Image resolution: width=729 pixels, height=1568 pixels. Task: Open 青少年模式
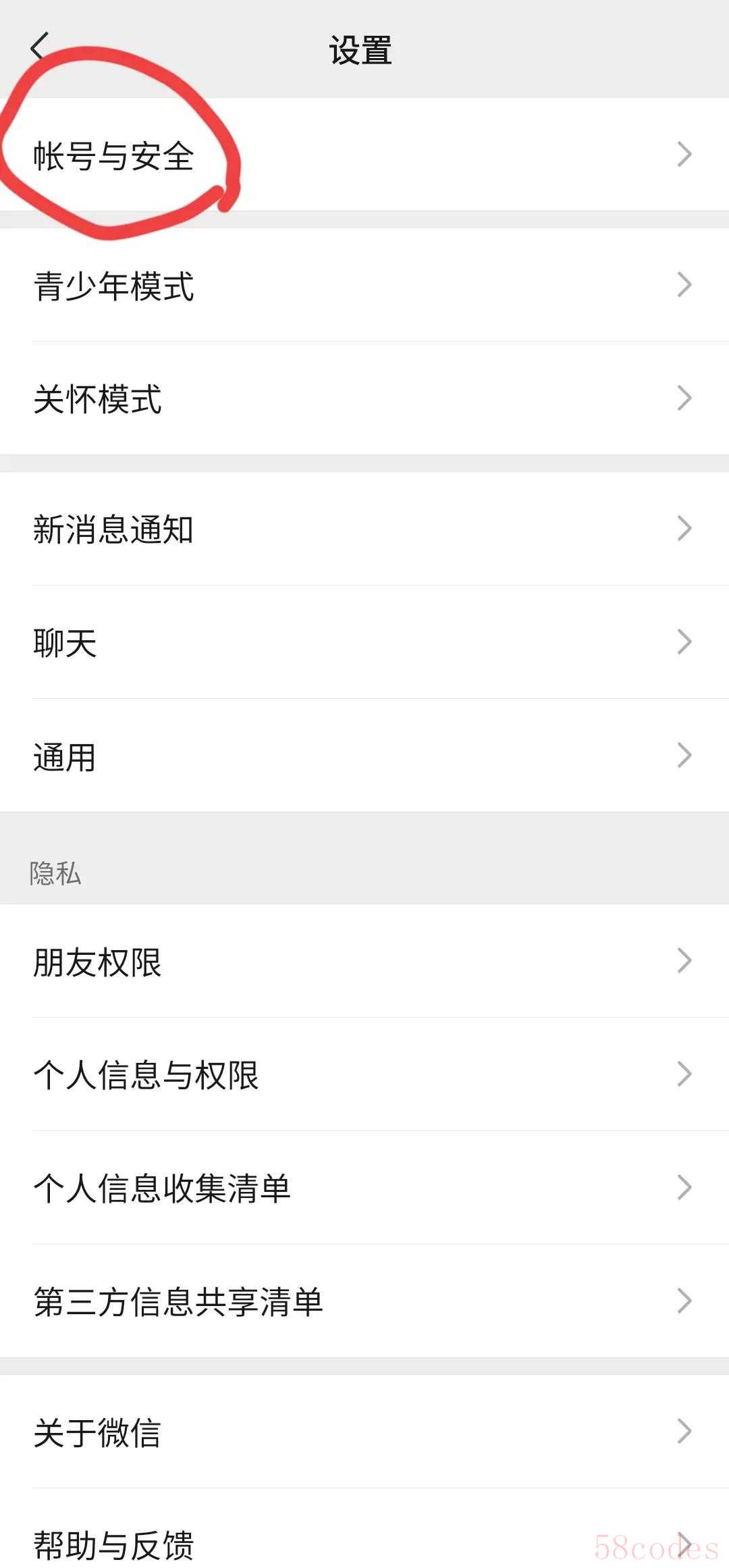[364, 286]
